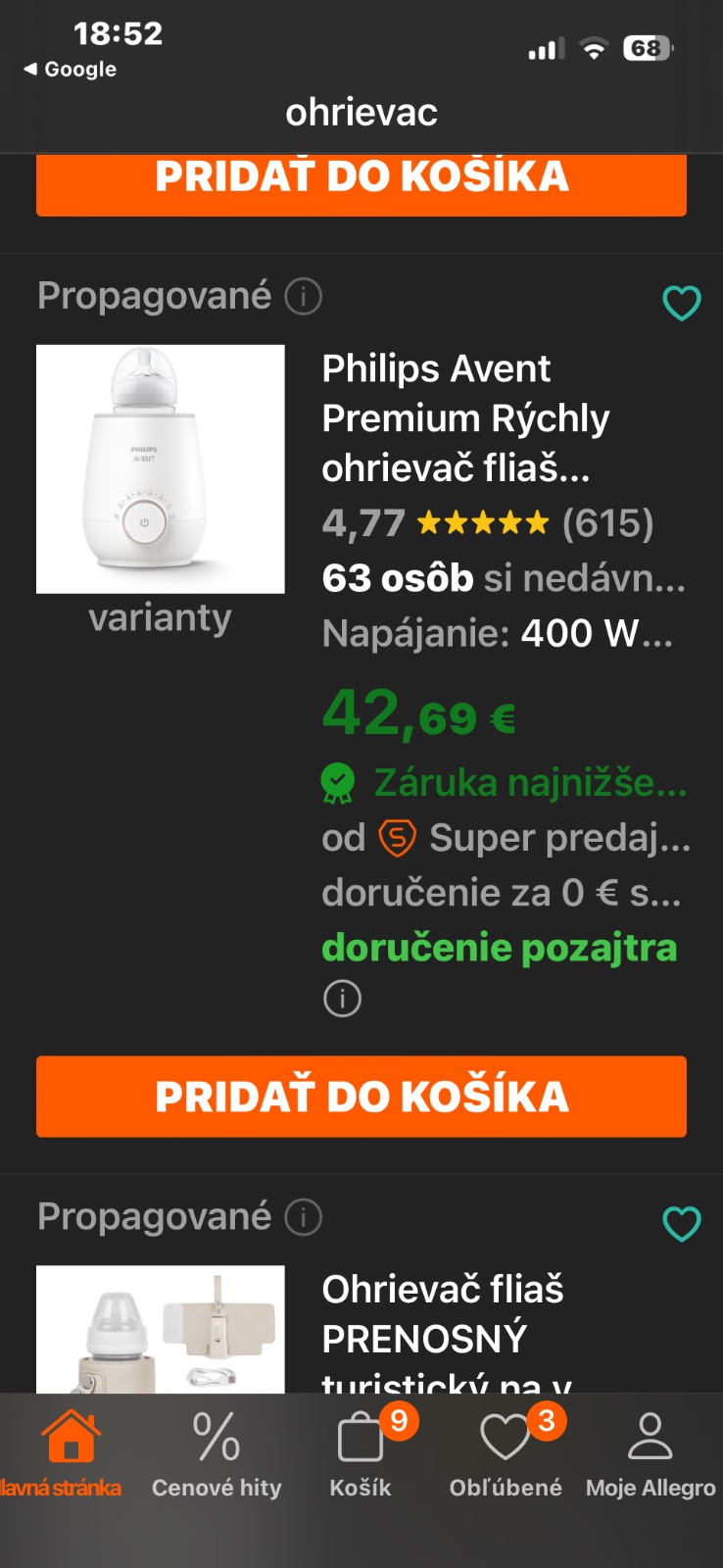Go to Hlavná stránka tab
The image size is (723, 1568).
point(63,1455)
